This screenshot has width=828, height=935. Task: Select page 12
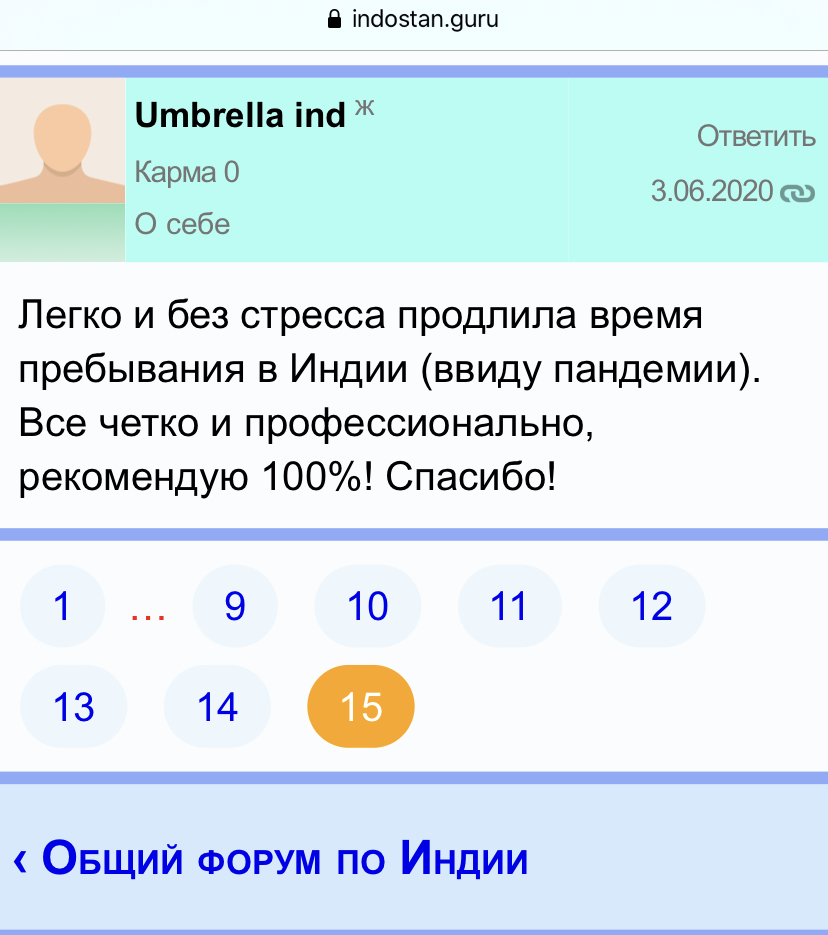(652, 606)
